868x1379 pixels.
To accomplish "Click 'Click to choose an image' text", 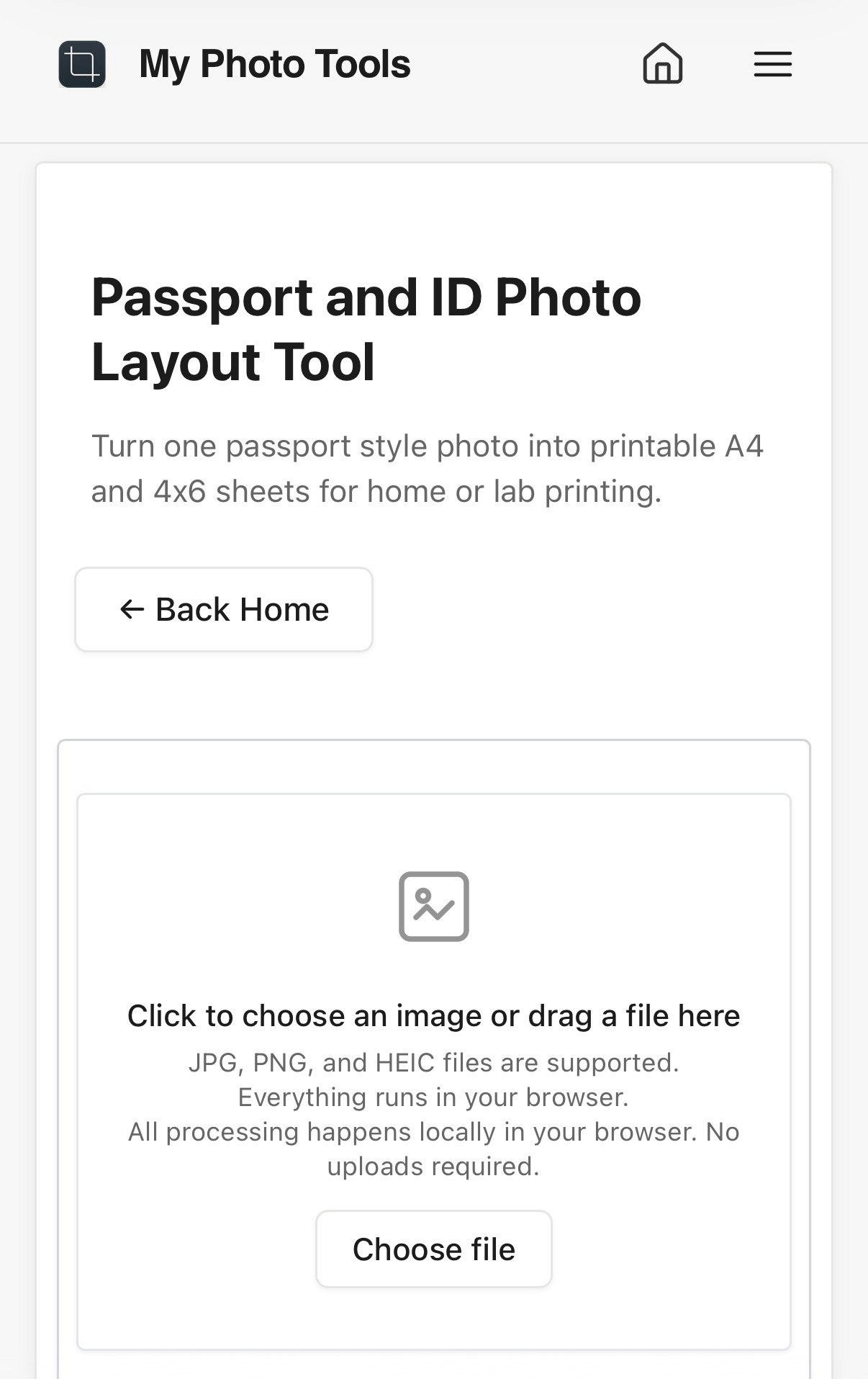I will coord(433,1015).
